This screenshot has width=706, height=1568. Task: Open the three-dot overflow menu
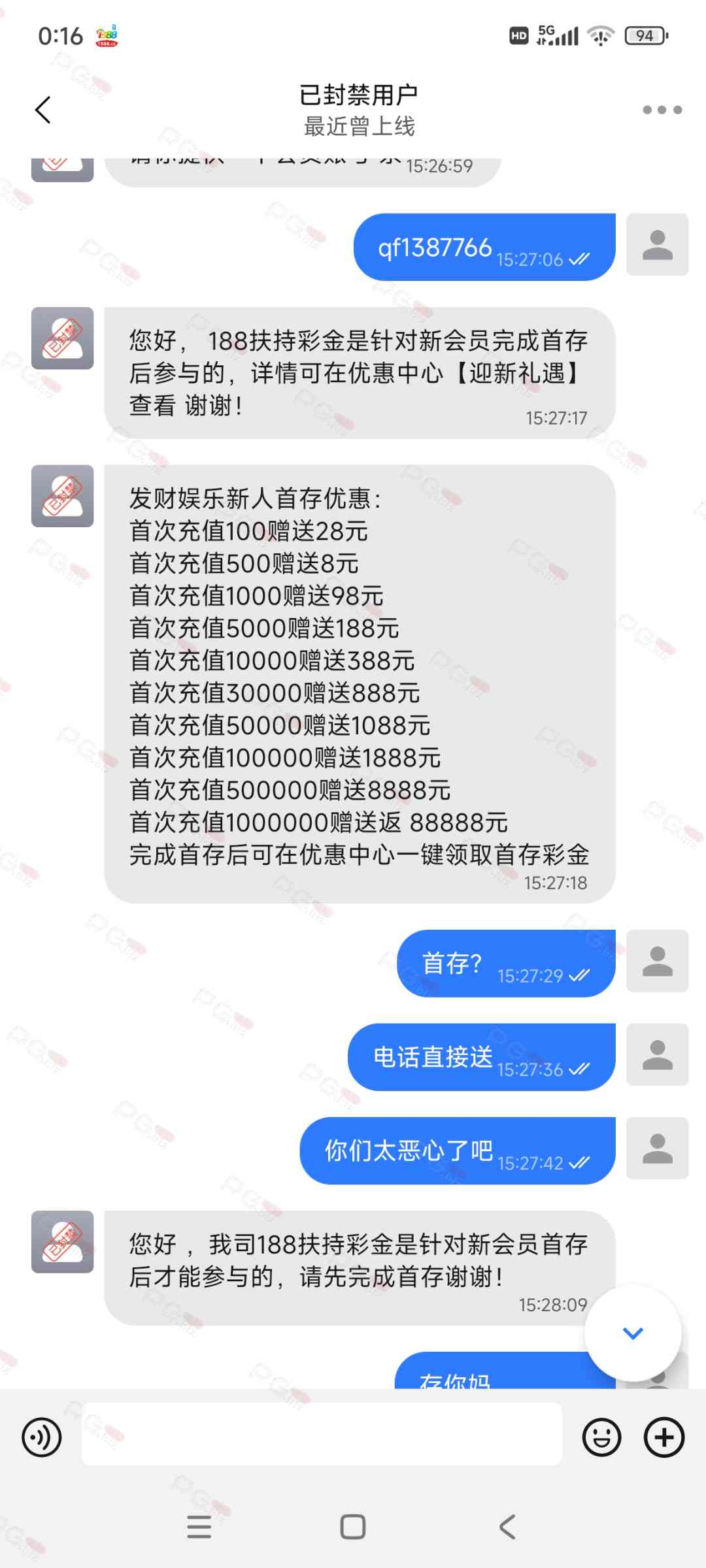point(662,110)
